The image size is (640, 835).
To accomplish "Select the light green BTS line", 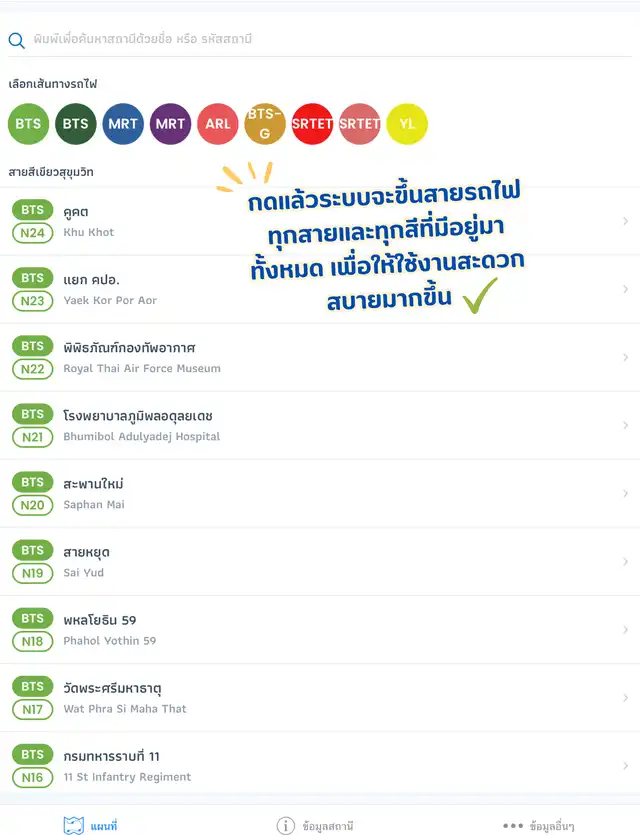I will tap(28, 124).
